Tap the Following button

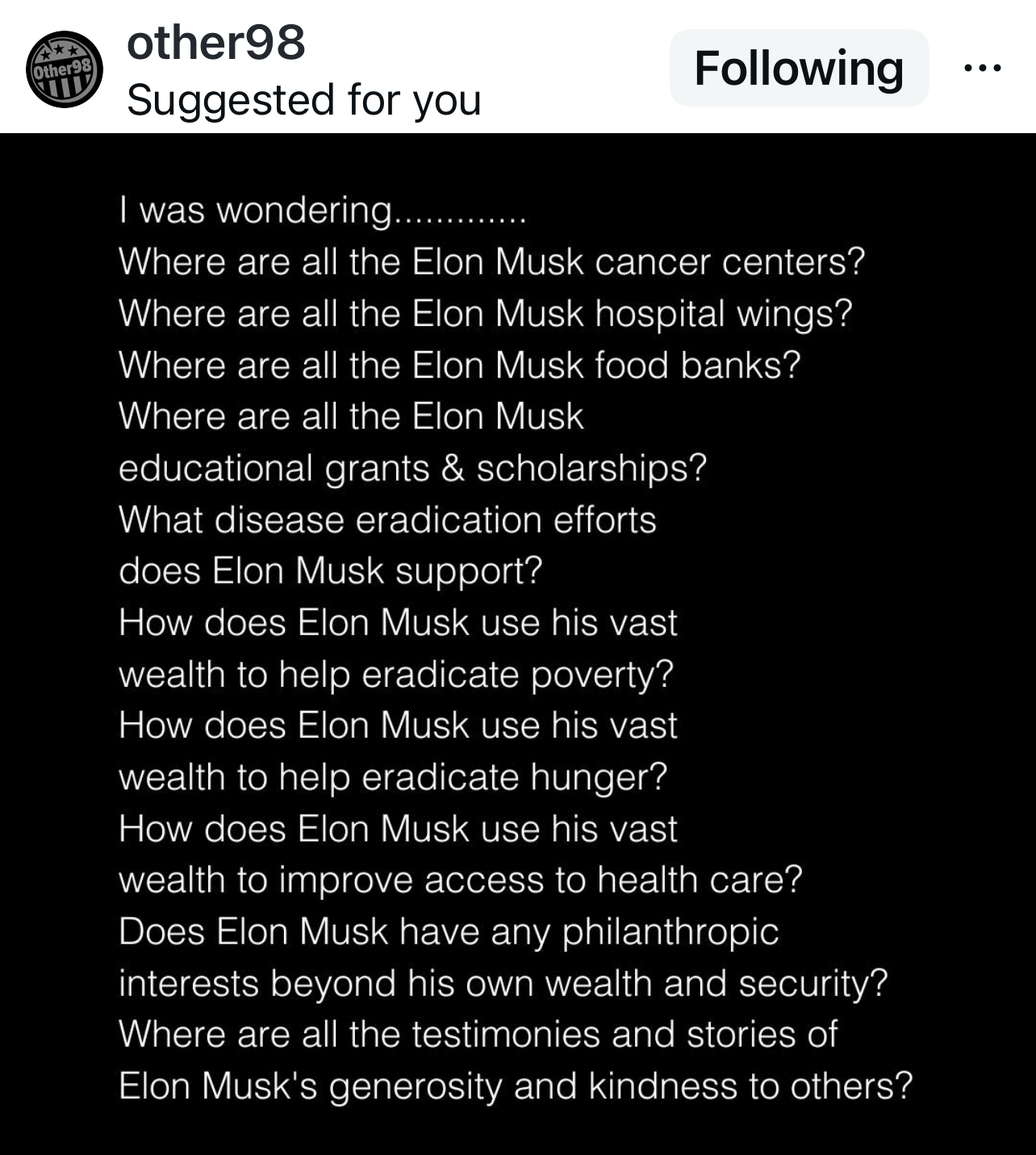(799, 68)
